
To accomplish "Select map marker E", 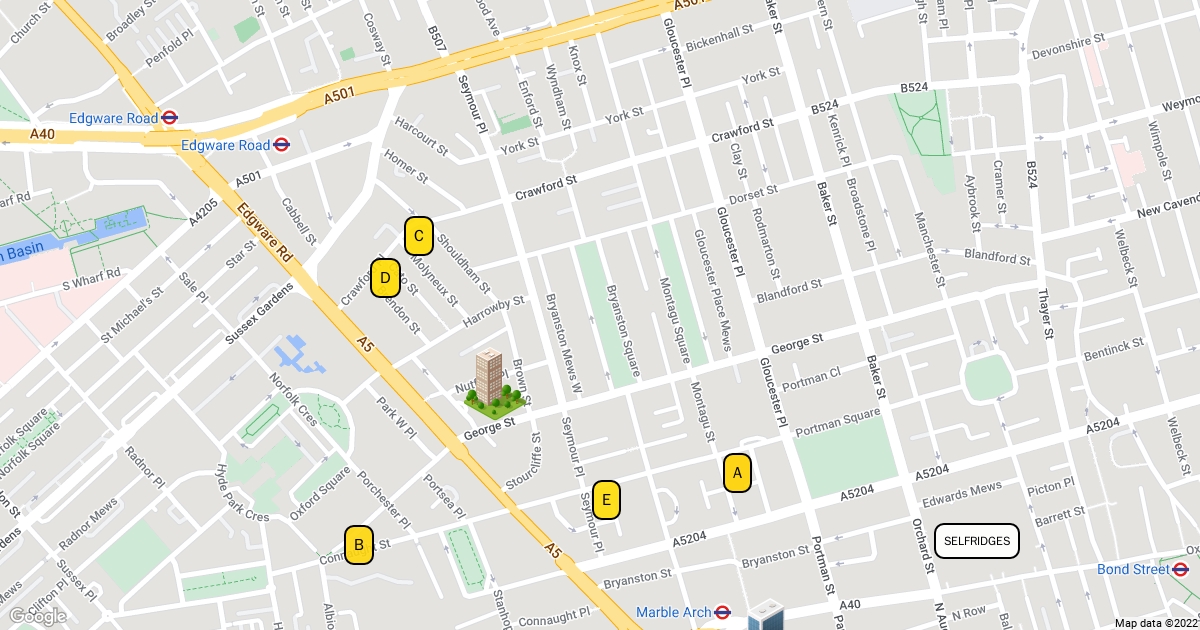I will (x=606, y=500).
